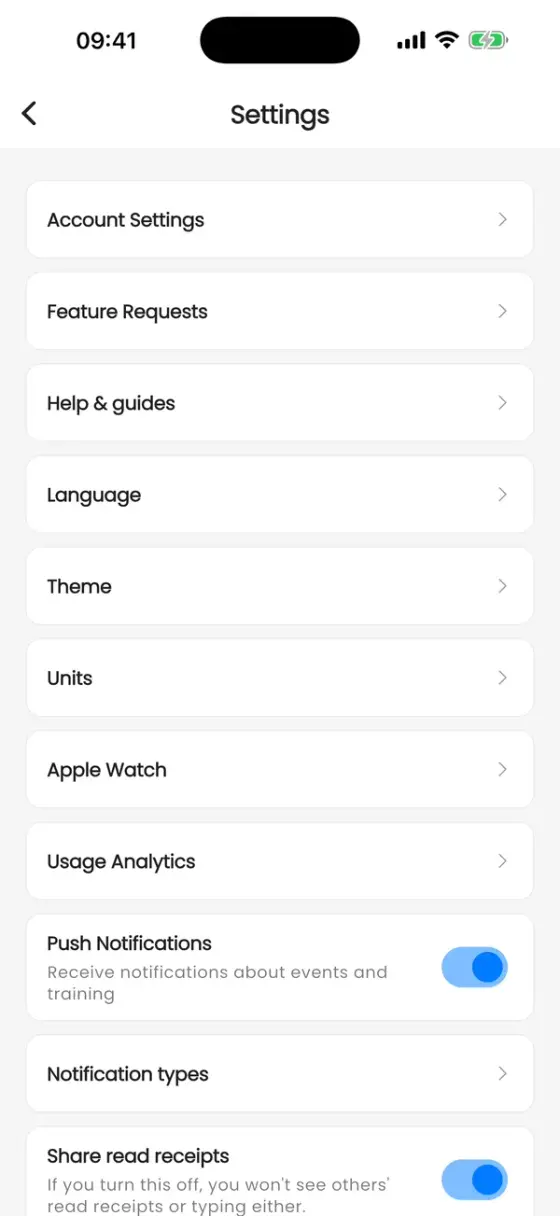Open Help & guides
This screenshot has height=1216, width=560.
click(280, 403)
